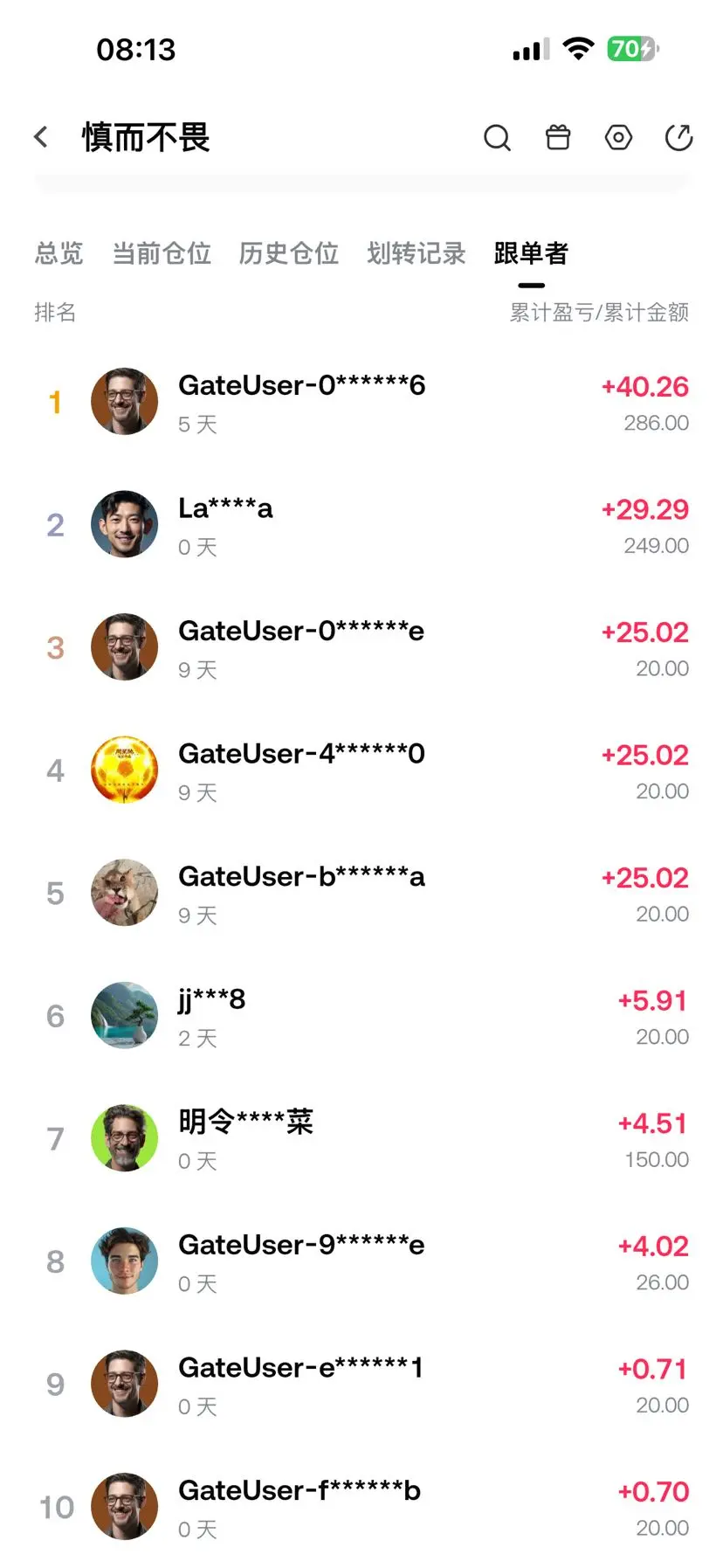Open the search icon in header
Image resolution: width=723 pixels, height=1568 pixels.
click(x=497, y=137)
